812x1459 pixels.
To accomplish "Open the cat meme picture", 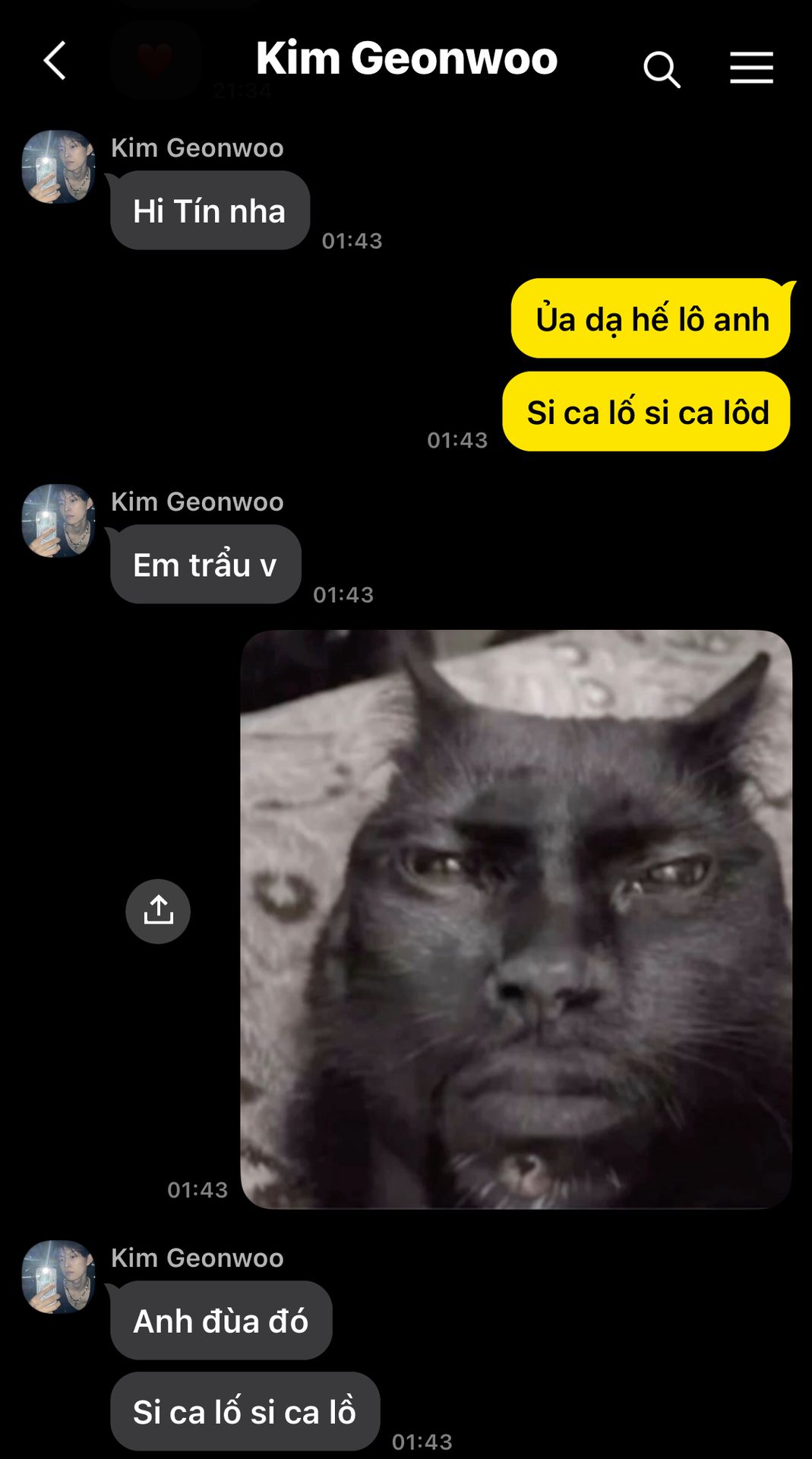I will point(517,919).
